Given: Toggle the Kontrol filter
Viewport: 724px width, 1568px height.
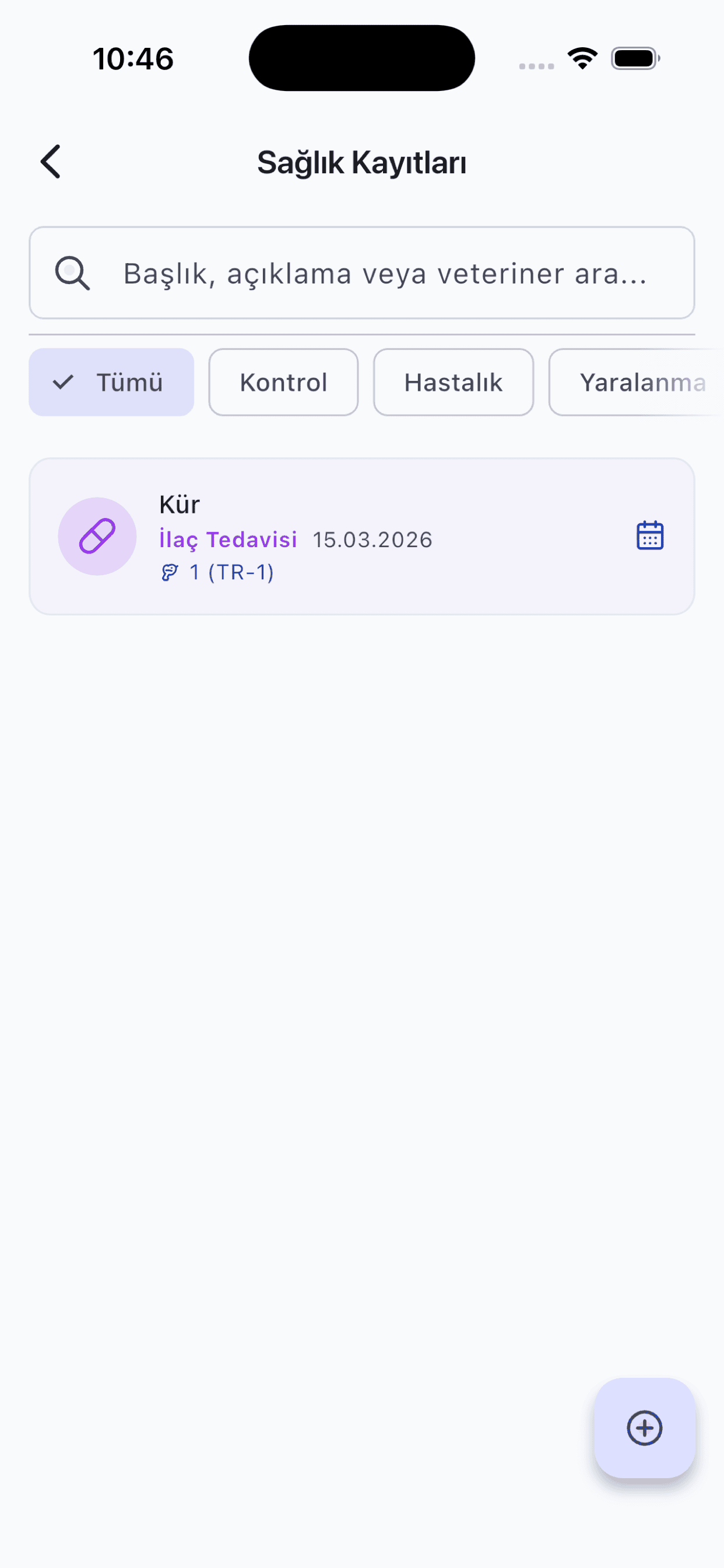Looking at the screenshot, I should [x=283, y=382].
